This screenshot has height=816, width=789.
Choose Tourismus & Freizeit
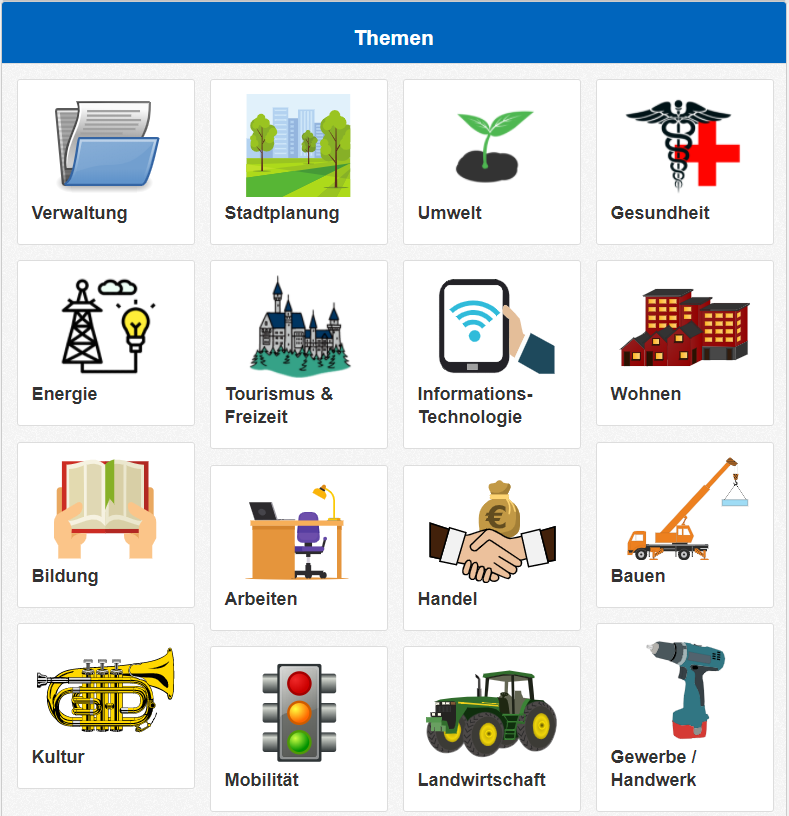(298, 354)
